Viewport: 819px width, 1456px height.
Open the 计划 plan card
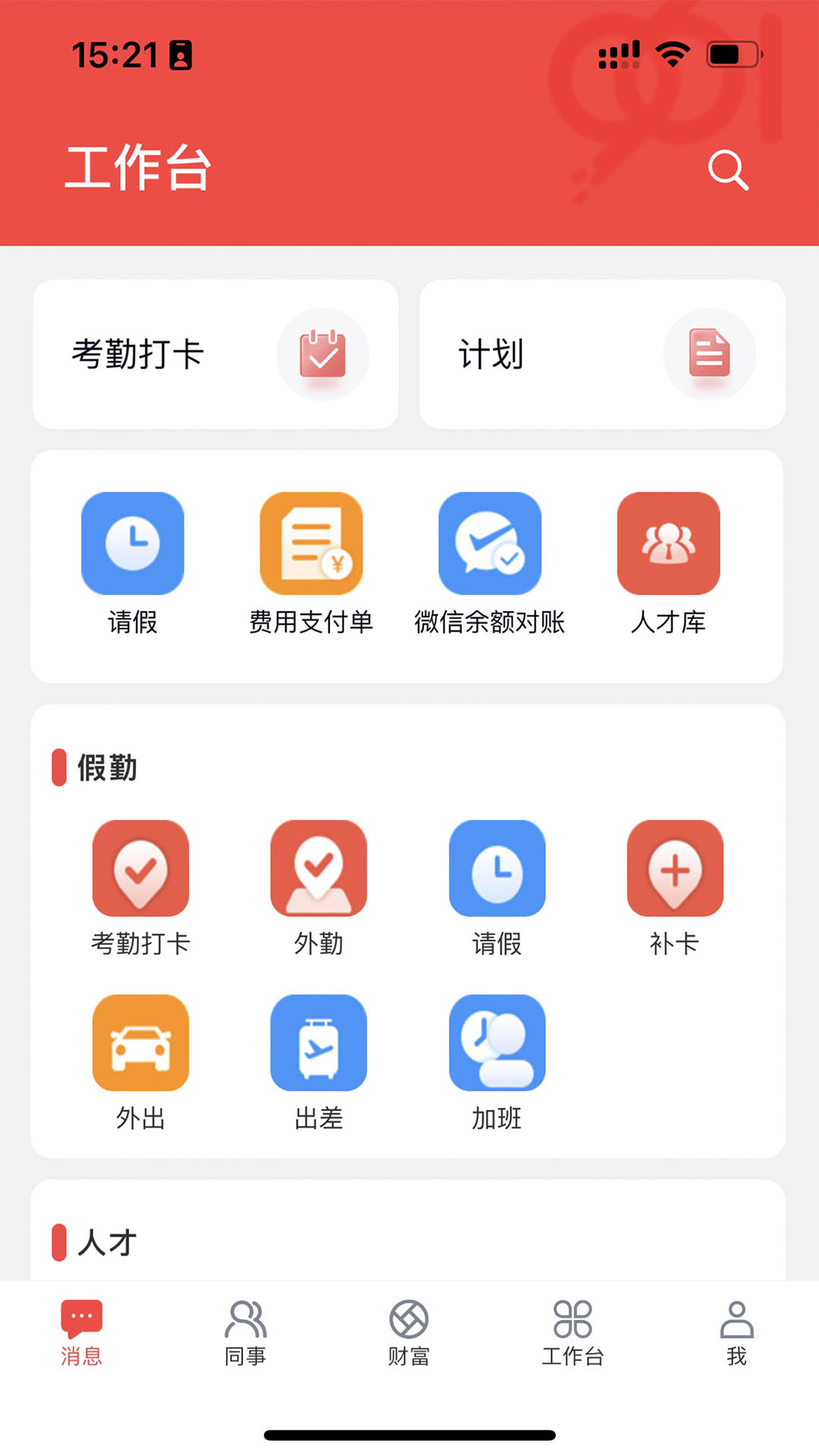(603, 354)
